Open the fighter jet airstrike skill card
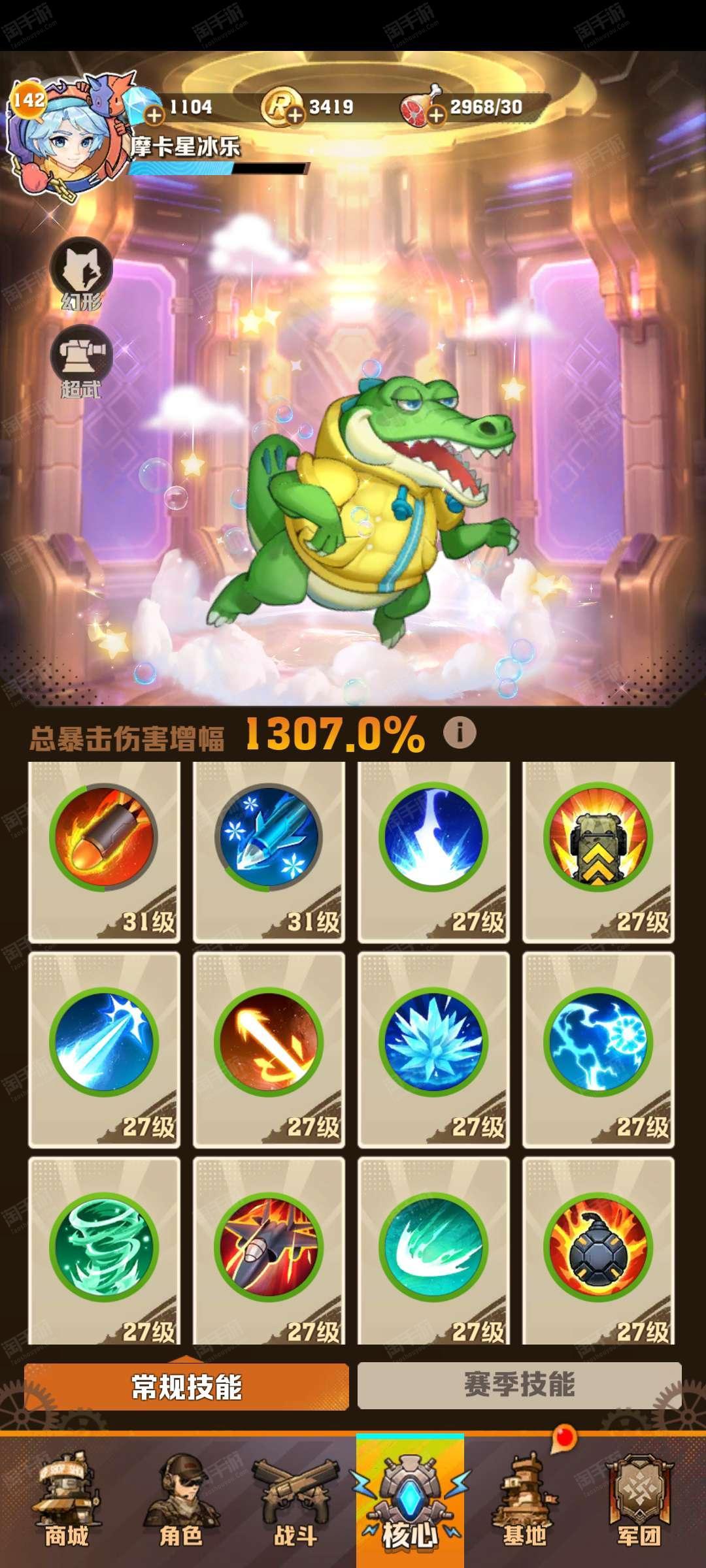 269,1250
